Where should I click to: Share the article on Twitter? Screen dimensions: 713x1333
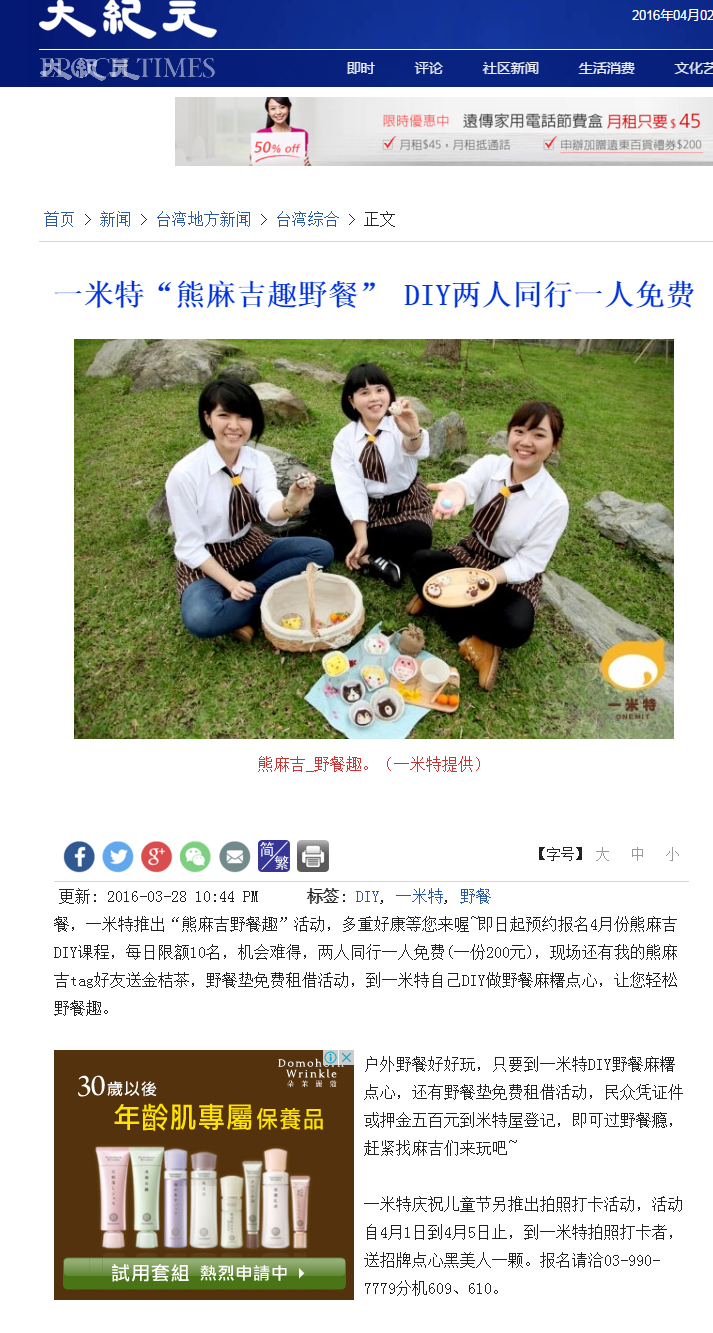[118, 856]
